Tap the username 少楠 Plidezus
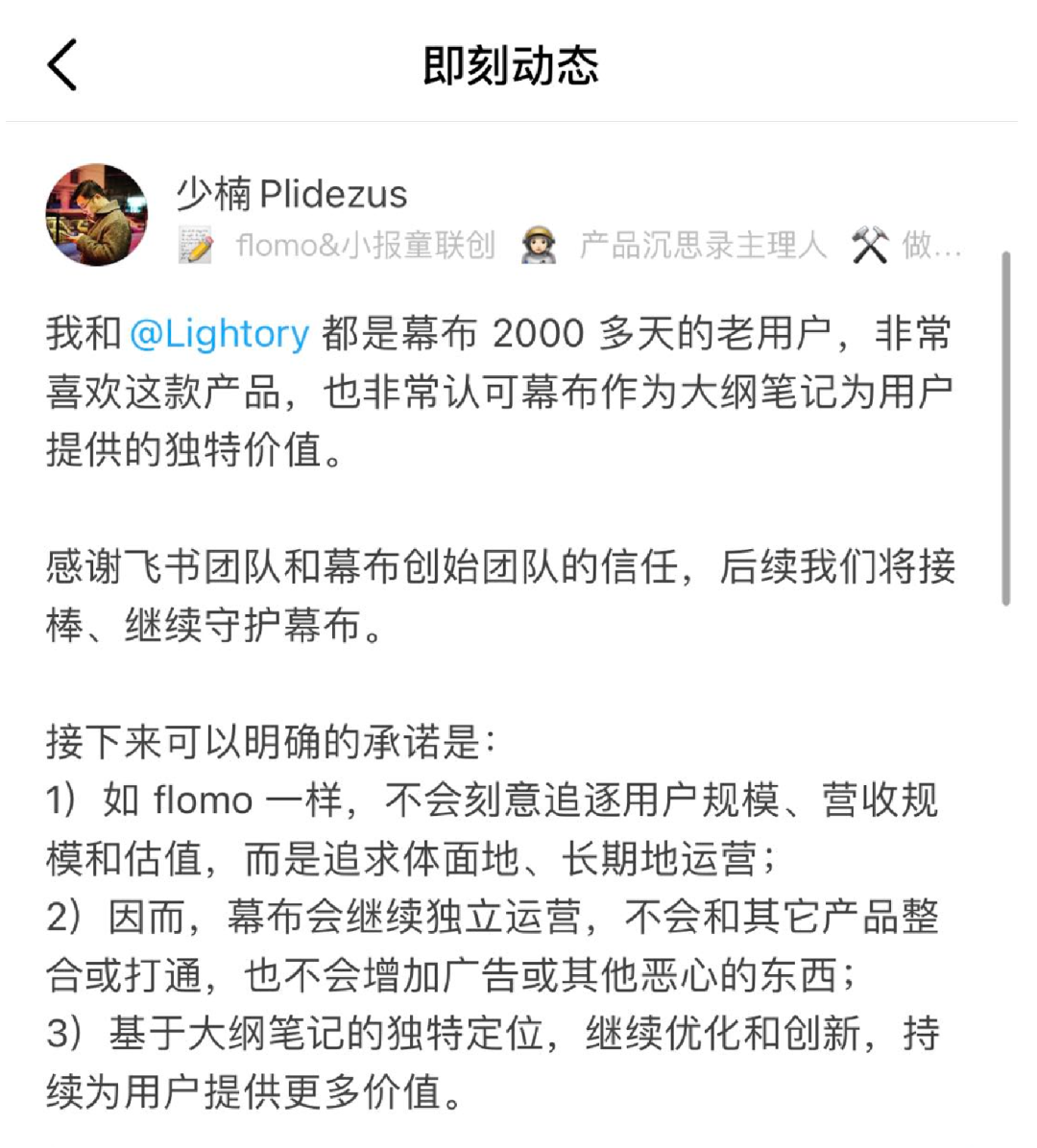1037x1148 pixels. coord(292,194)
